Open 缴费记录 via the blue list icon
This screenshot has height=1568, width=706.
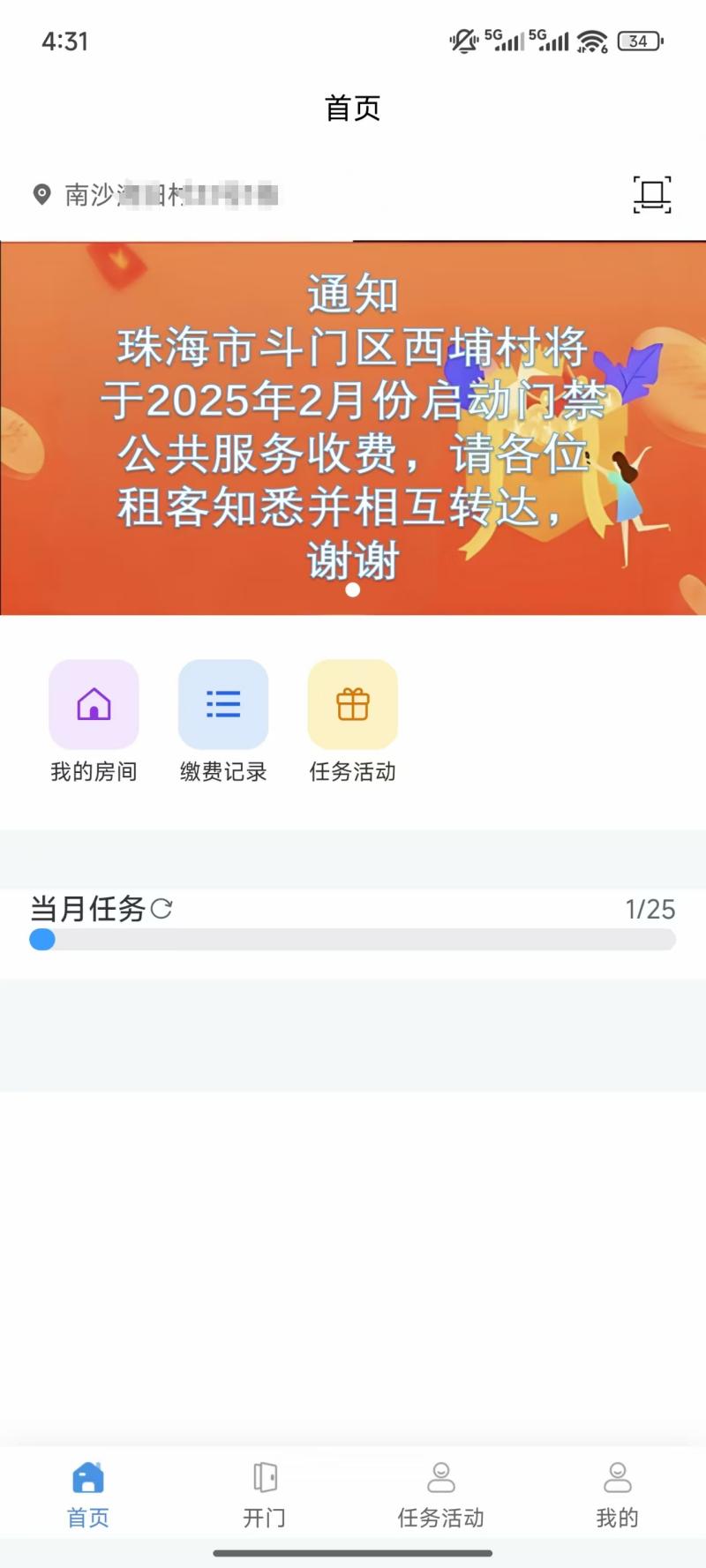tap(223, 704)
